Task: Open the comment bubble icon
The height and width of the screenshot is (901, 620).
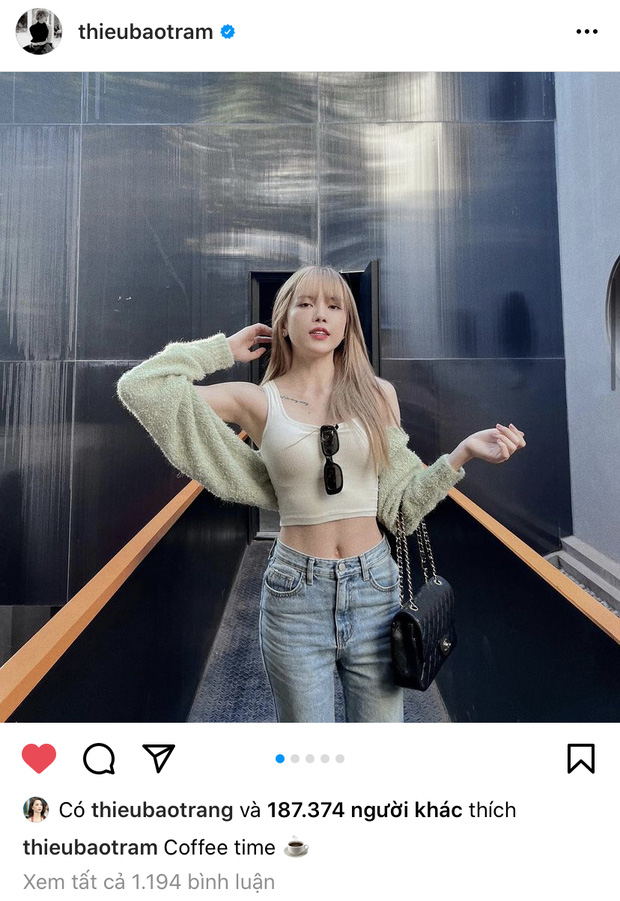Action: coord(99,759)
